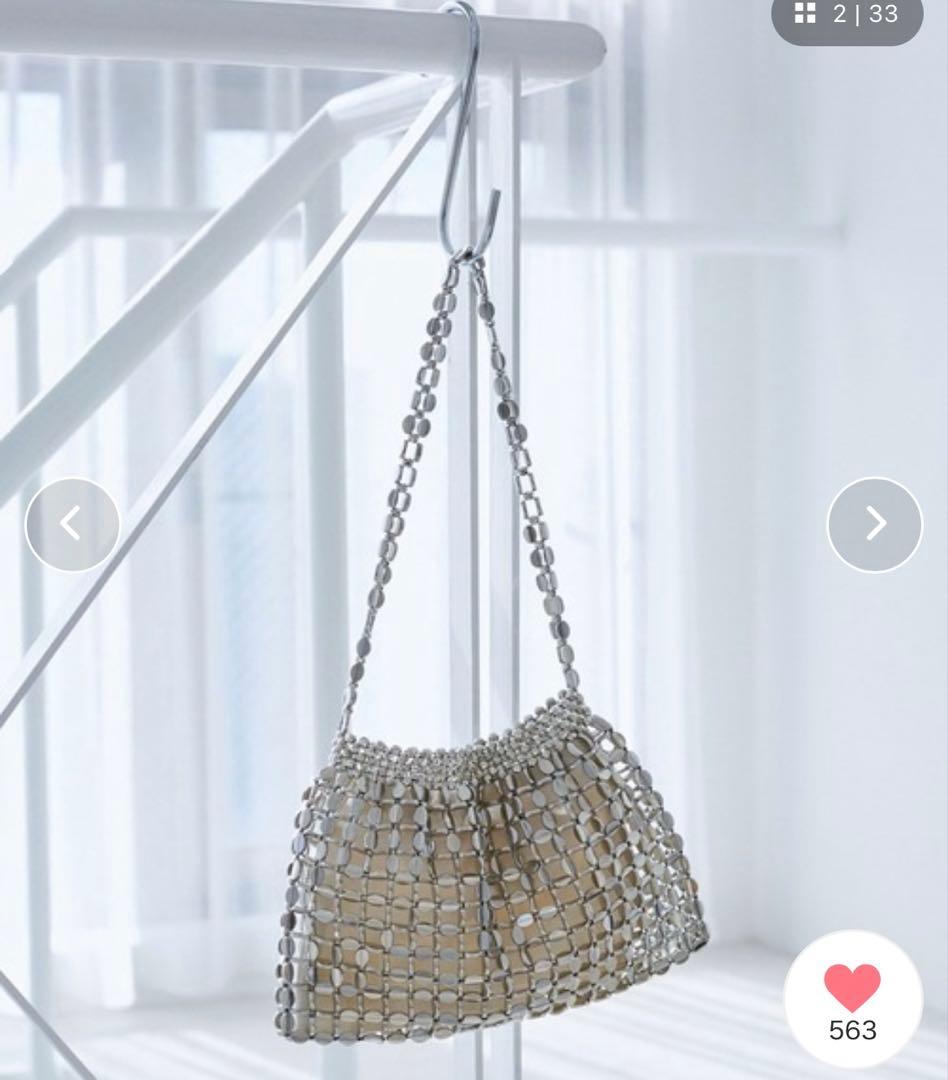Screen dimensions: 948x1080
Task: Go to the previous product image
Action: click(x=72, y=524)
